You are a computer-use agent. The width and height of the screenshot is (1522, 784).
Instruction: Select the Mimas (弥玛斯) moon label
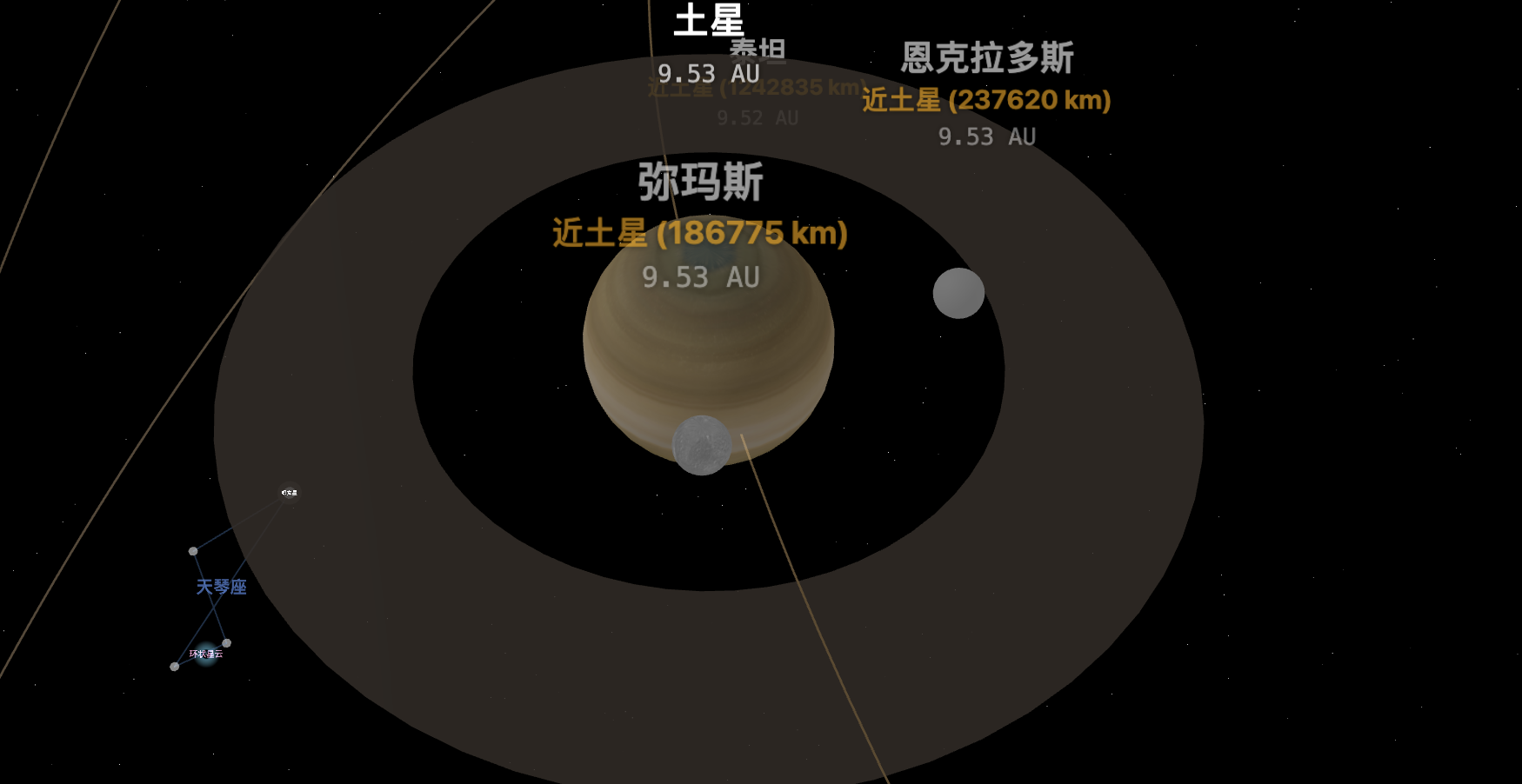click(700, 183)
